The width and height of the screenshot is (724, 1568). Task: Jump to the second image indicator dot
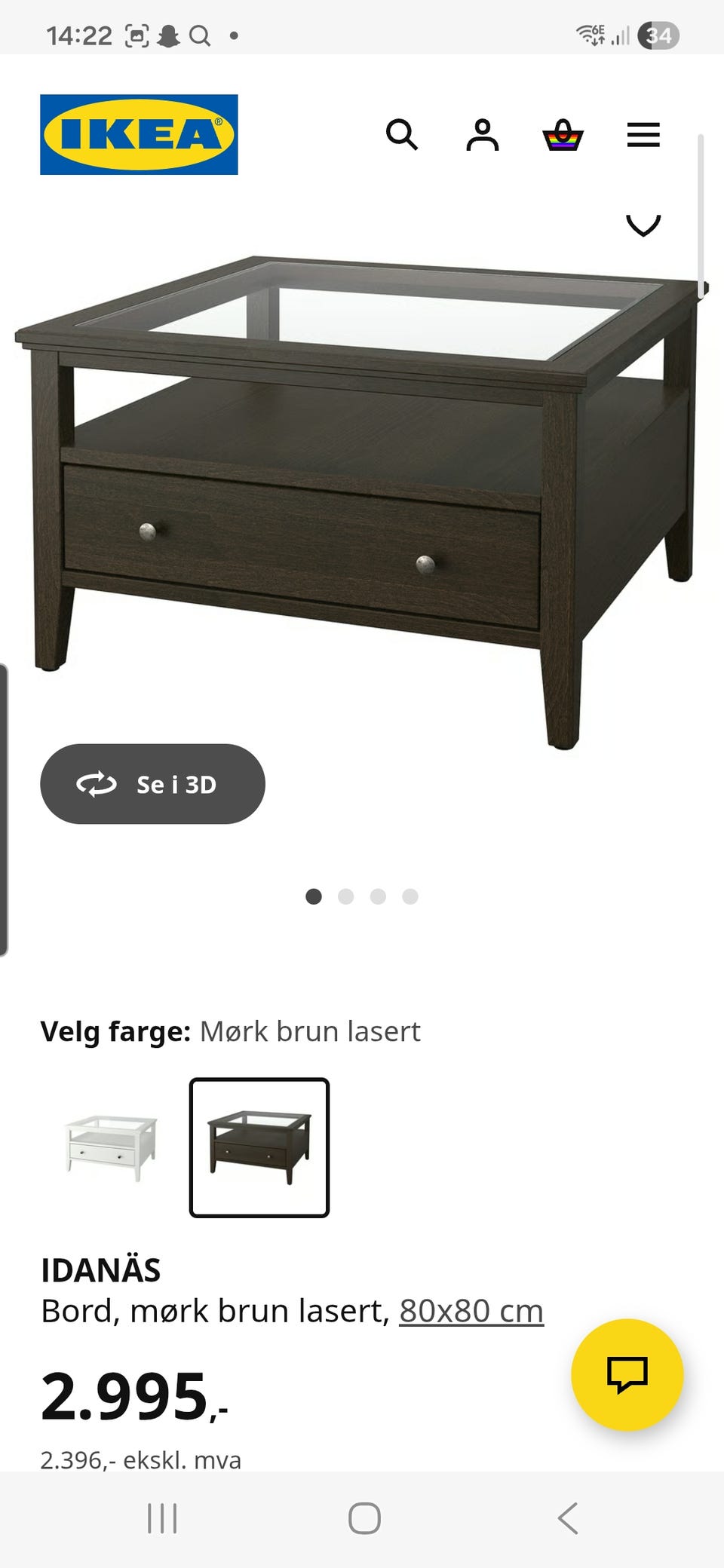click(x=346, y=896)
